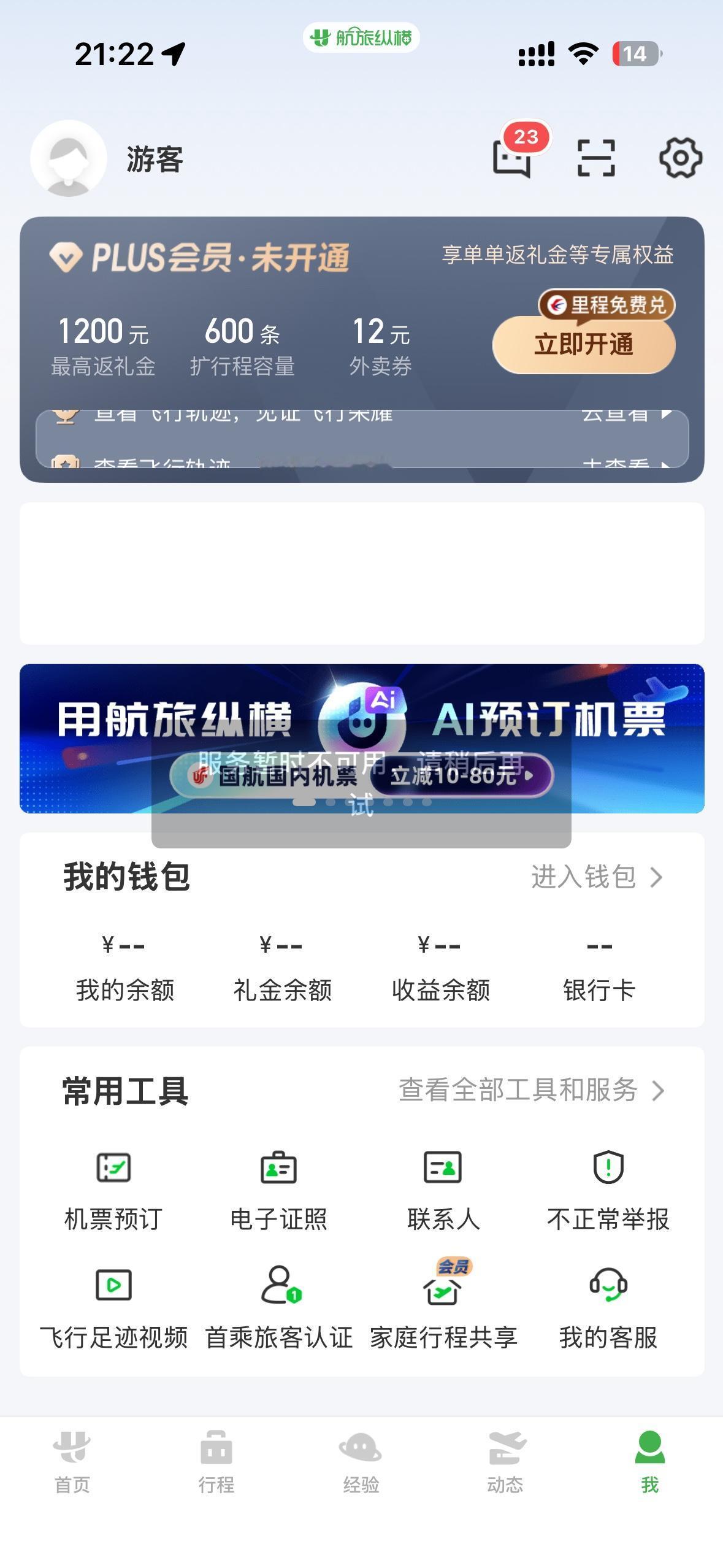Screen dimensions: 723x1568
Task: Tap the 游客 guest avatar
Action: click(x=69, y=158)
